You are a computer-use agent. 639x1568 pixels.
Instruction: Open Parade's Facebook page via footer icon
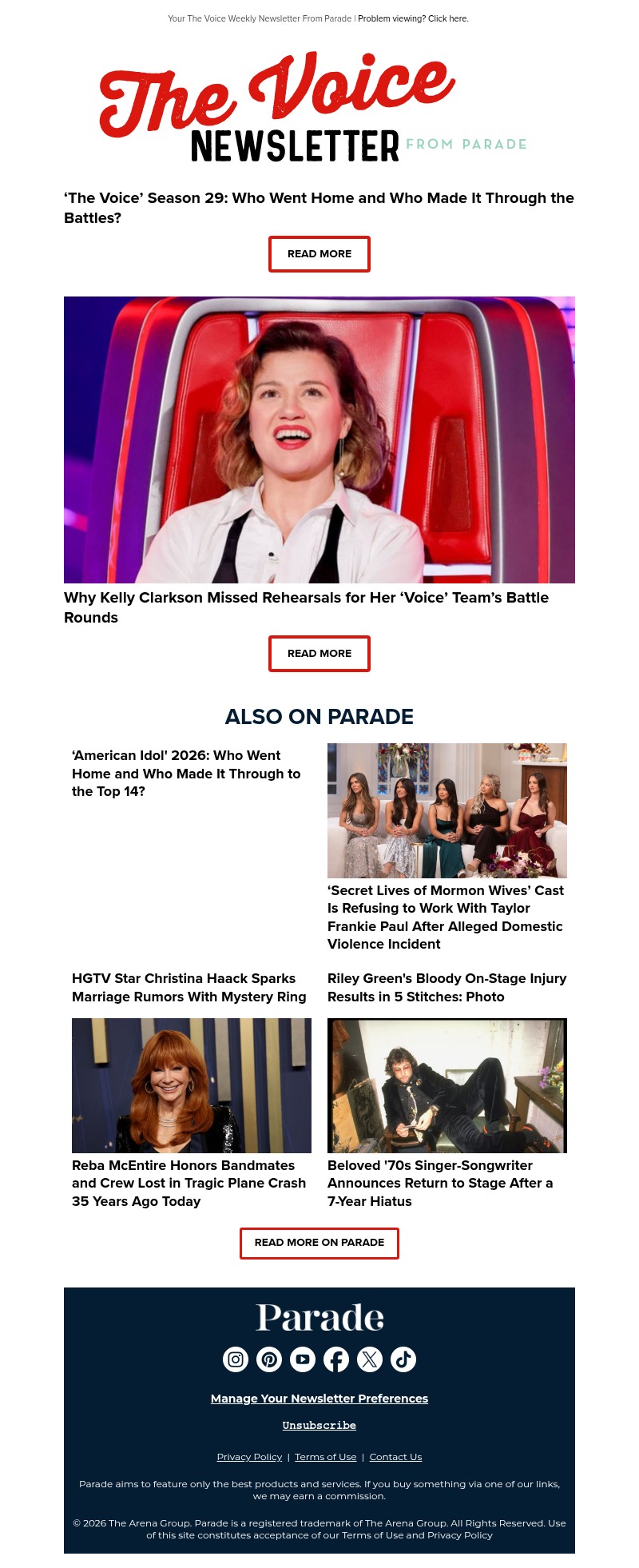pos(336,1359)
